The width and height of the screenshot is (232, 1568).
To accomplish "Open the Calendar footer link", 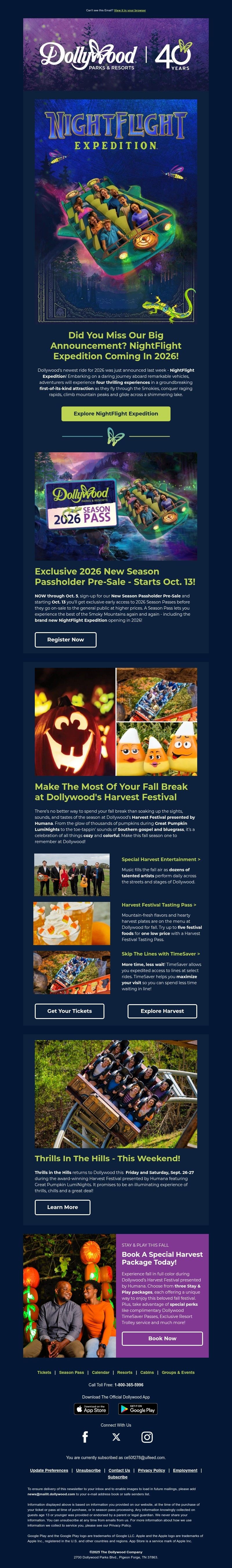I will (x=100, y=1372).
